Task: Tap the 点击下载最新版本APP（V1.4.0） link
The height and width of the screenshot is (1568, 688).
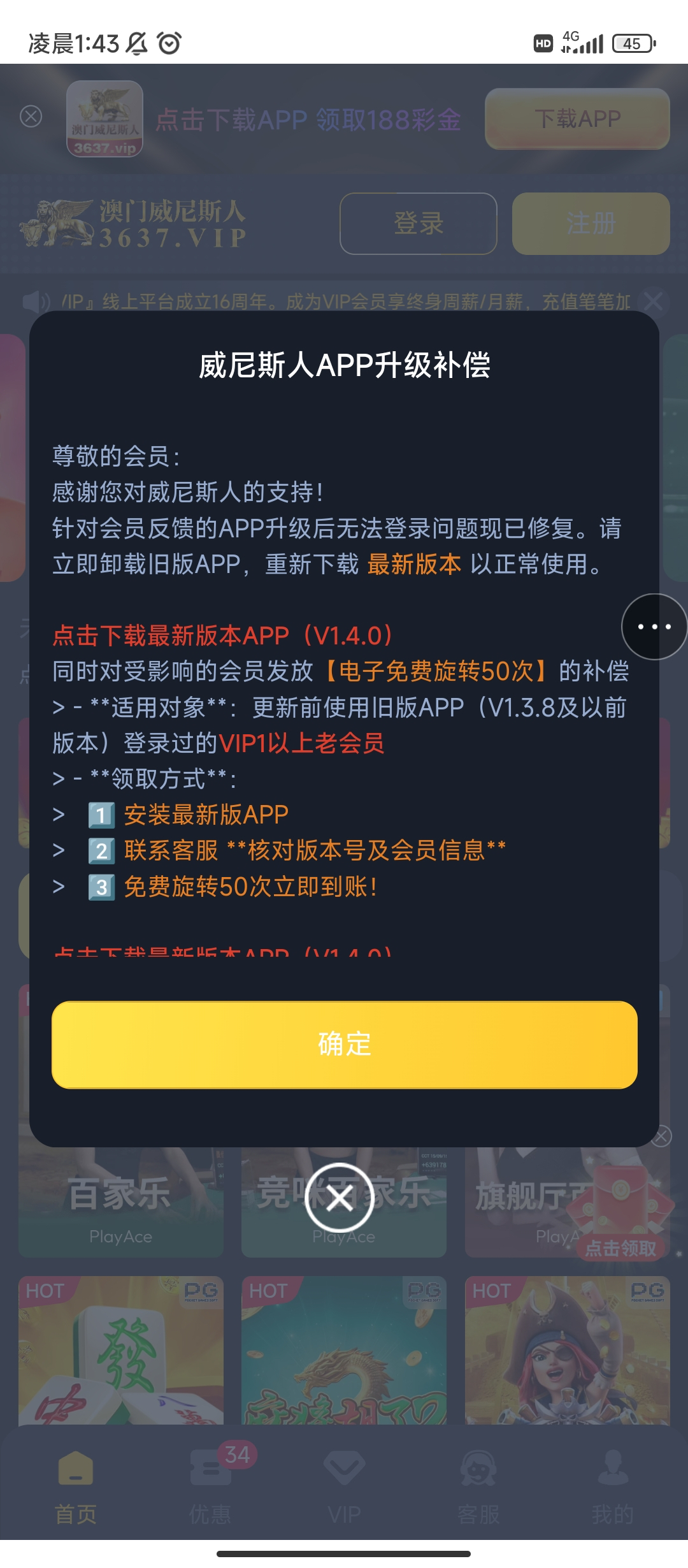Action: tap(223, 635)
